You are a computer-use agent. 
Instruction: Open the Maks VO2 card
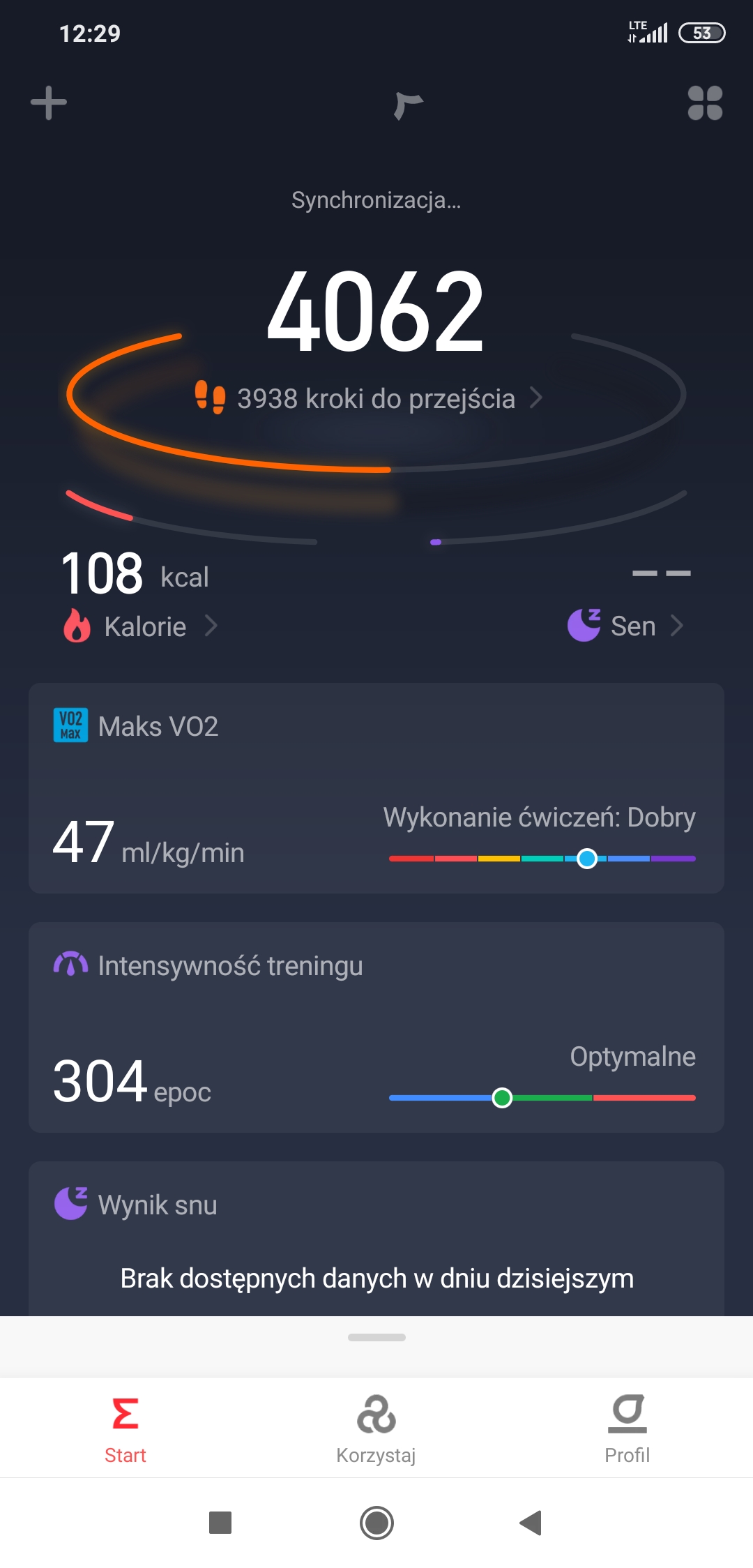pyautogui.click(x=376, y=788)
